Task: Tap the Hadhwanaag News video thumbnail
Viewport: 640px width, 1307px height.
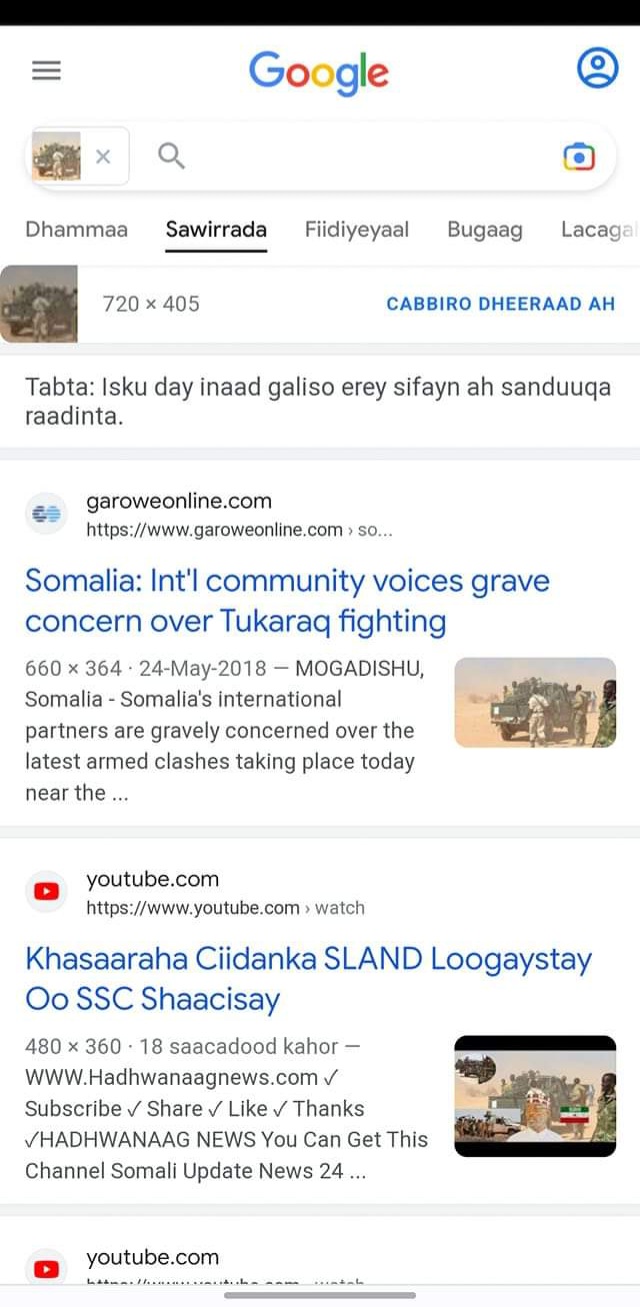Action: pos(535,1096)
